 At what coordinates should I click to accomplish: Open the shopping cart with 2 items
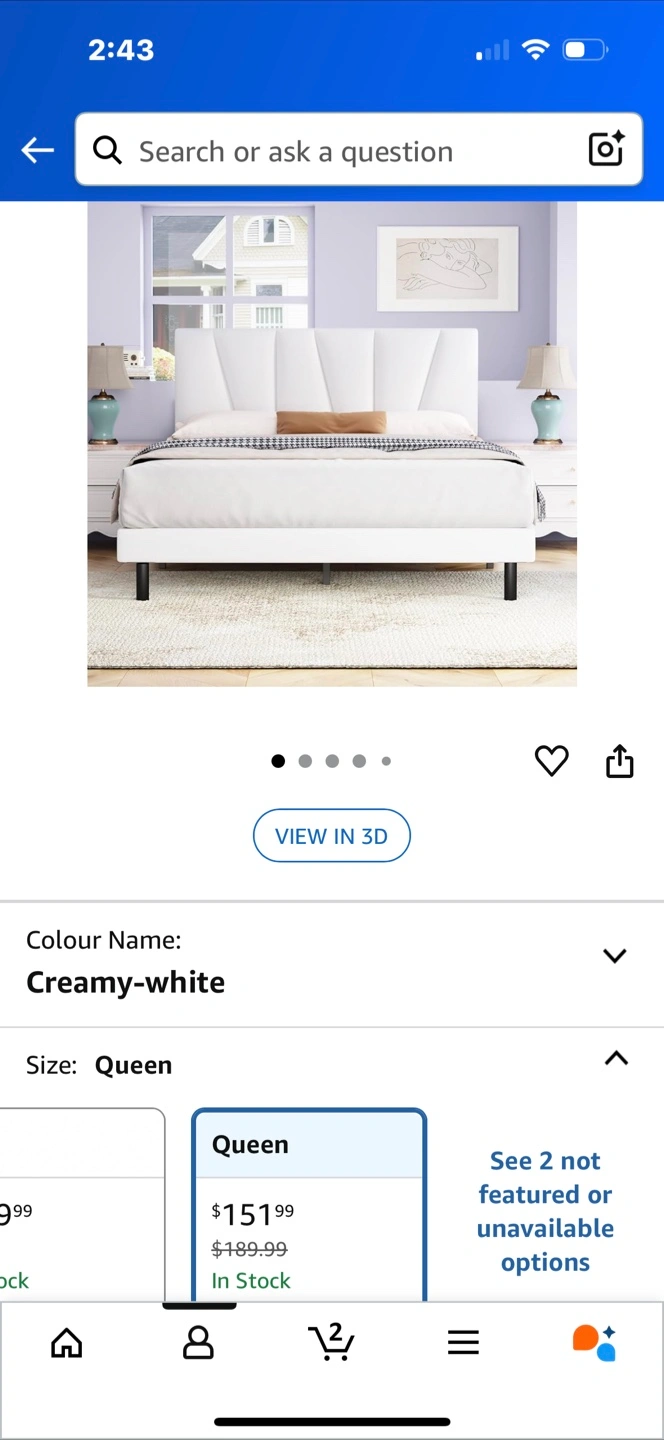click(x=331, y=1342)
